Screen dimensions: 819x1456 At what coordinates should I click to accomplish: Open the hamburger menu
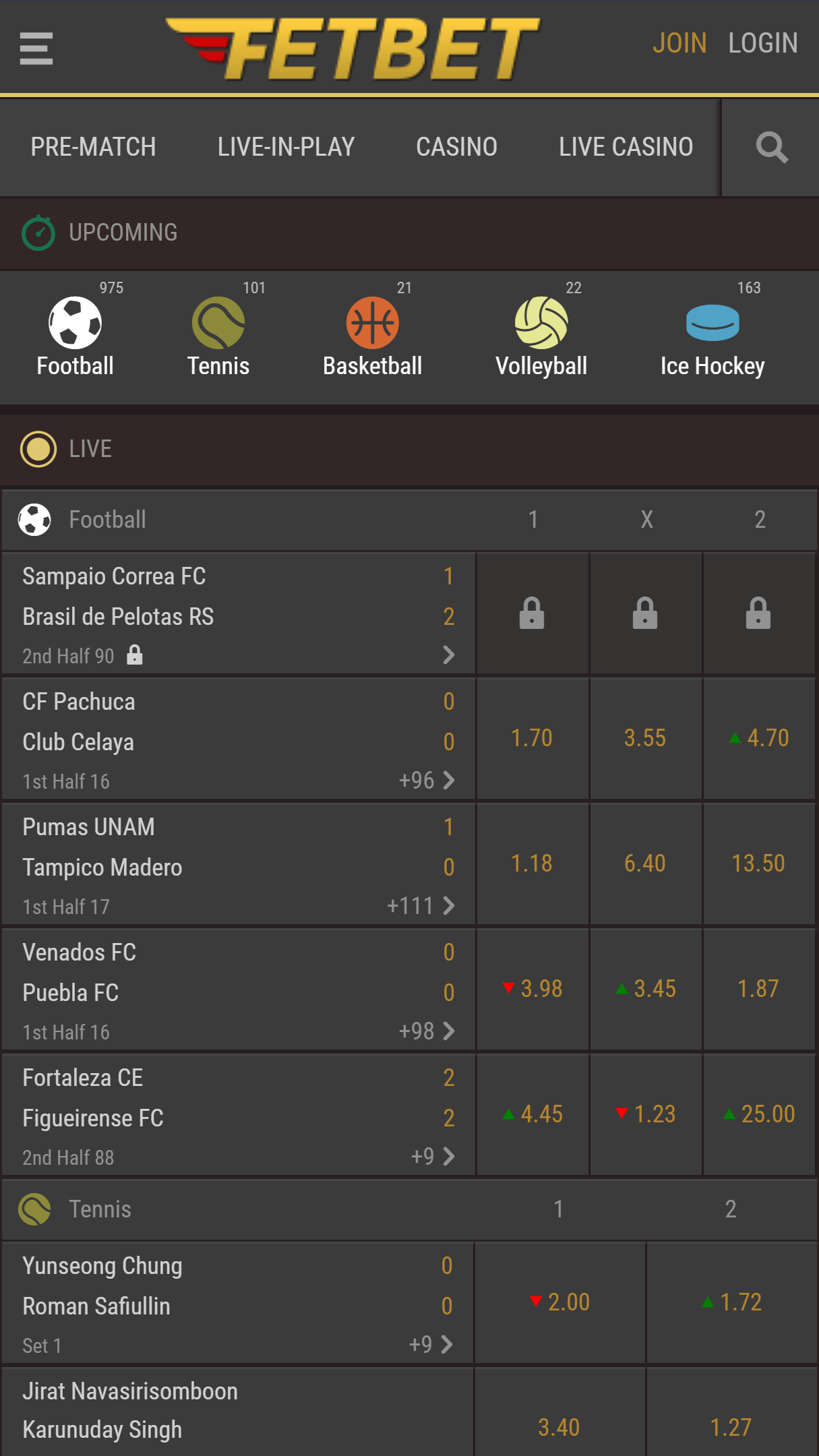[x=36, y=49]
